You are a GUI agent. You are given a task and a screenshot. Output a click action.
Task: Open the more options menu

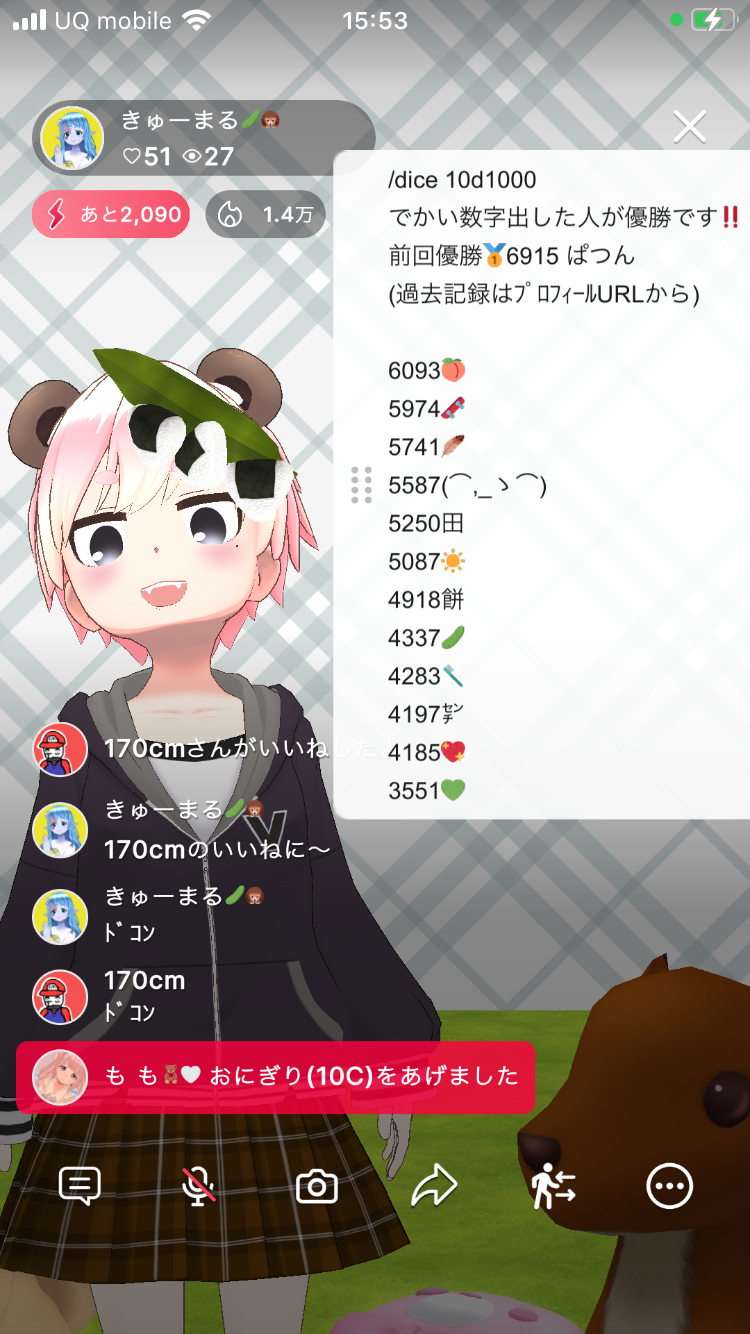669,1187
